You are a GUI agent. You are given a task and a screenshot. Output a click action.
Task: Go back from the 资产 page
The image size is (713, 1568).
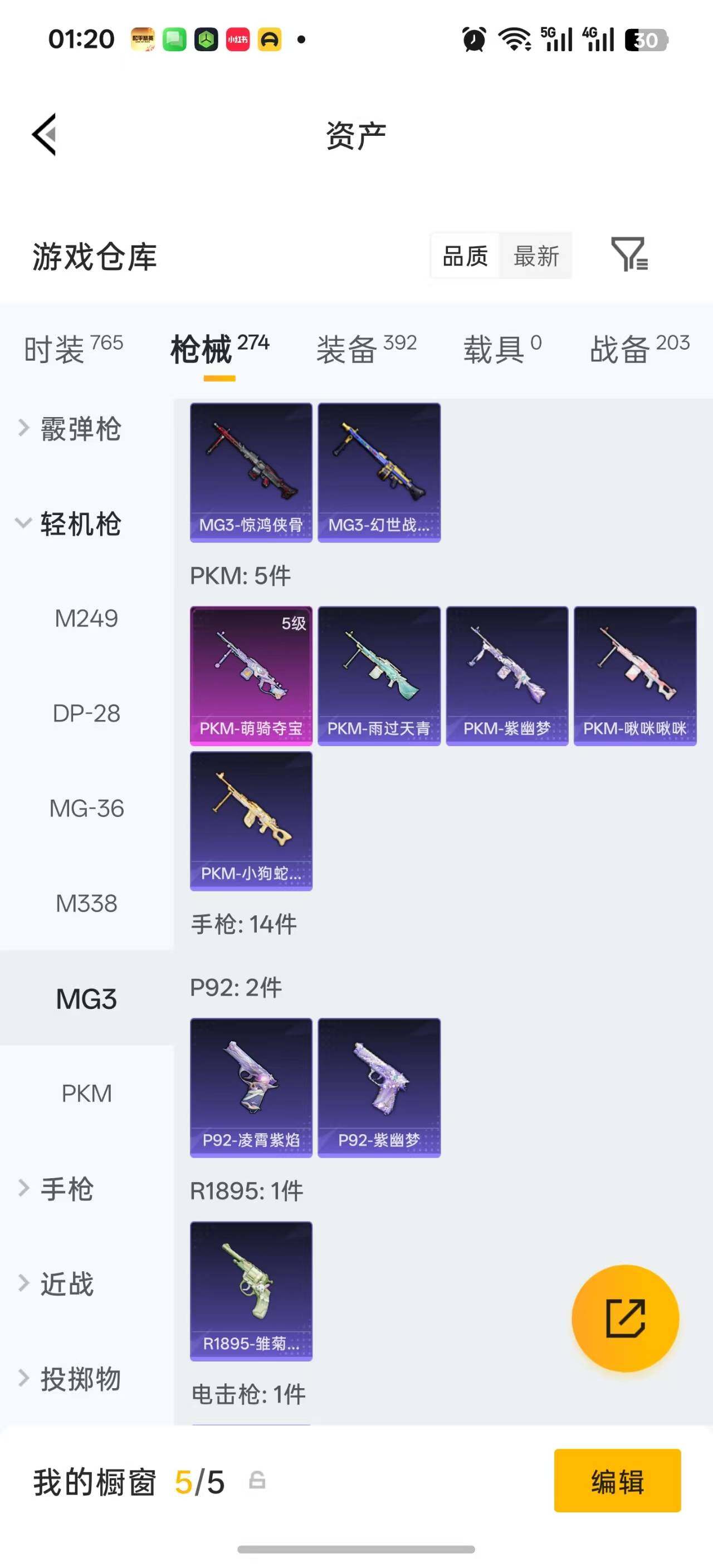click(45, 134)
